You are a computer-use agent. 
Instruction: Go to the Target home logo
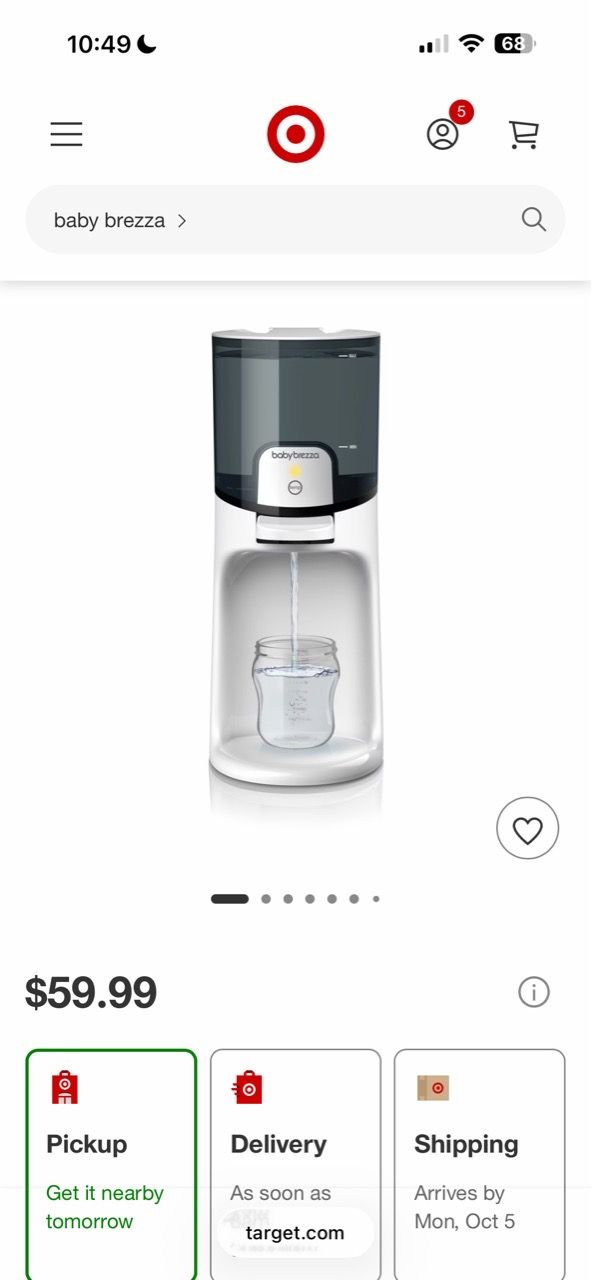296,134
